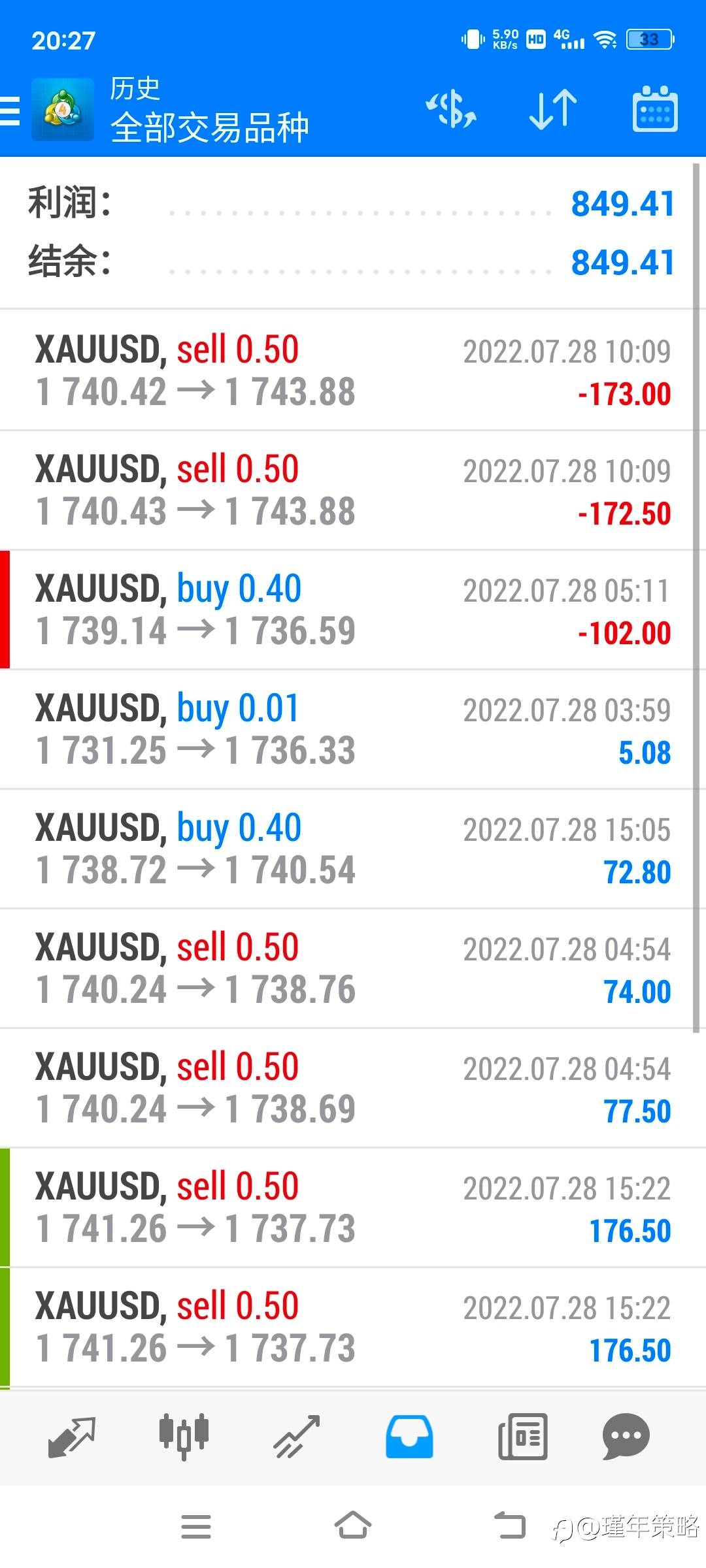Image resolution: width=706 pixels, height=1568 pixels.
Task: Open the calendar date range picker
Action: coord(654,108)
